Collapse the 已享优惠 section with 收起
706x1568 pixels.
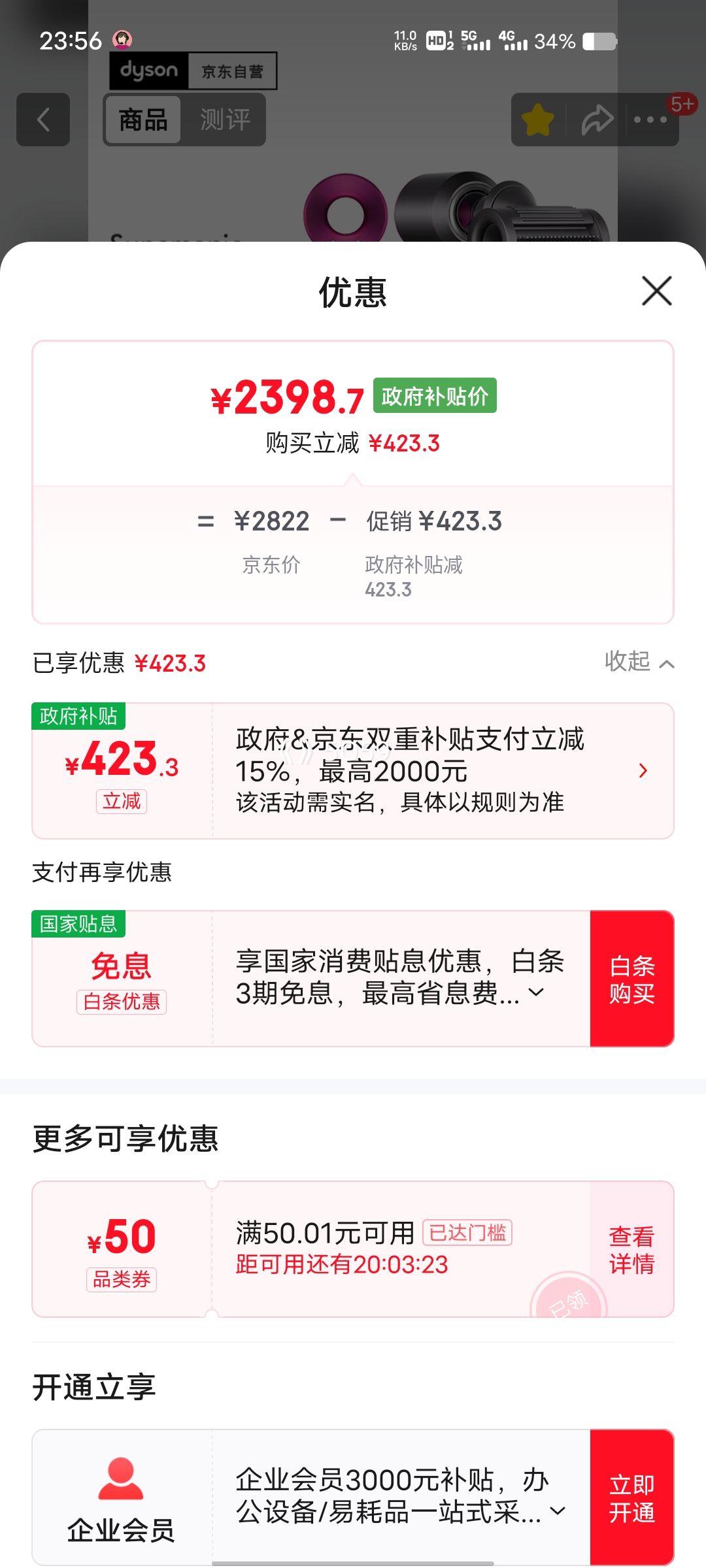click(x=639, y=662)
